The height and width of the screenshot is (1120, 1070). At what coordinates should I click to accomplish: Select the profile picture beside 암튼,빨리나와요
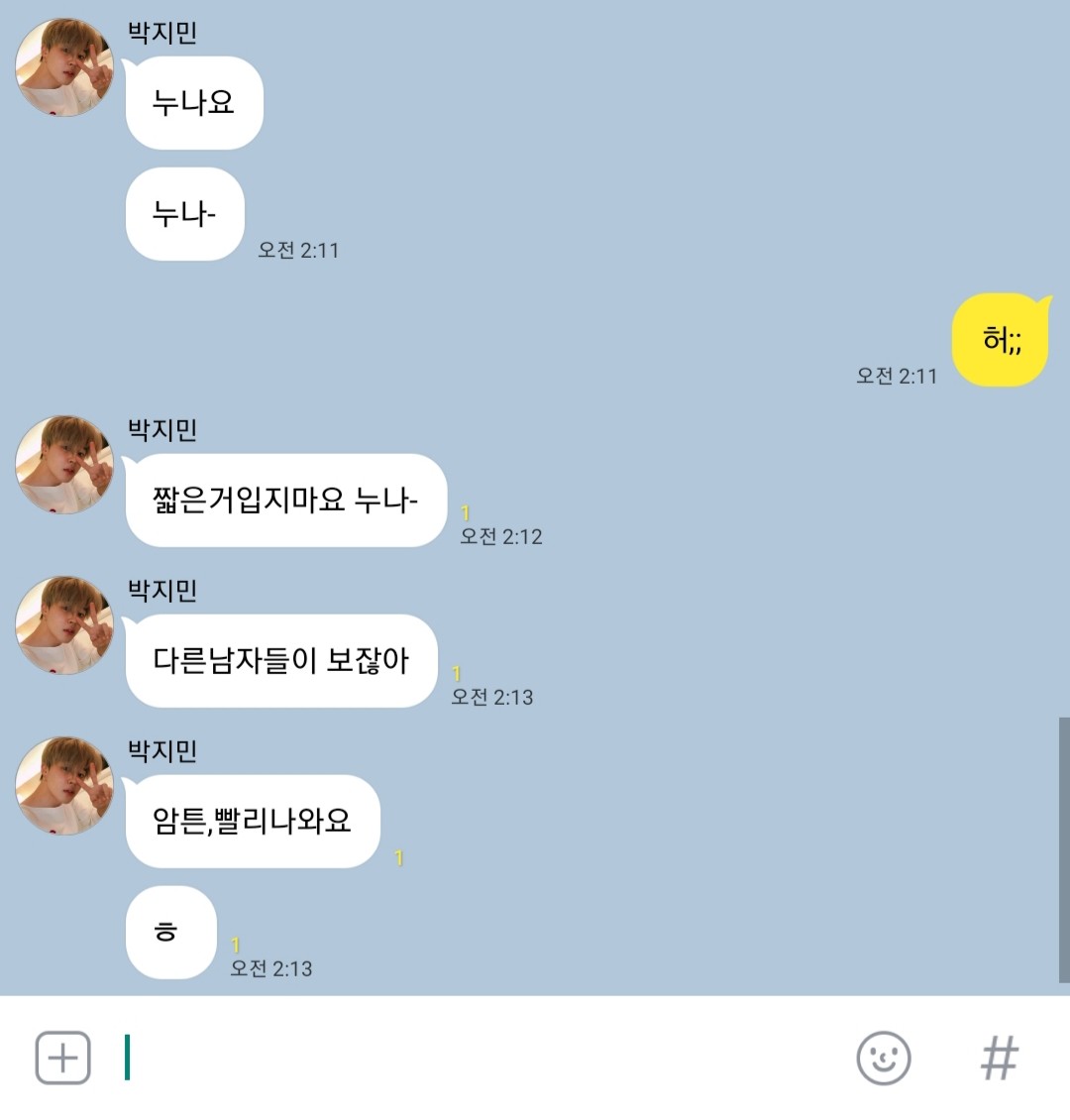64,786
